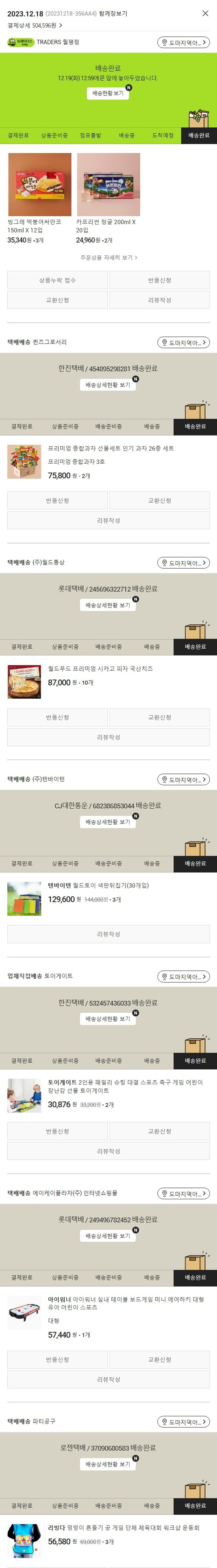This screenshot has height=1568, width=217.
Task: Request 반품신청 for the TRADERS order
Action: [159, 280]
